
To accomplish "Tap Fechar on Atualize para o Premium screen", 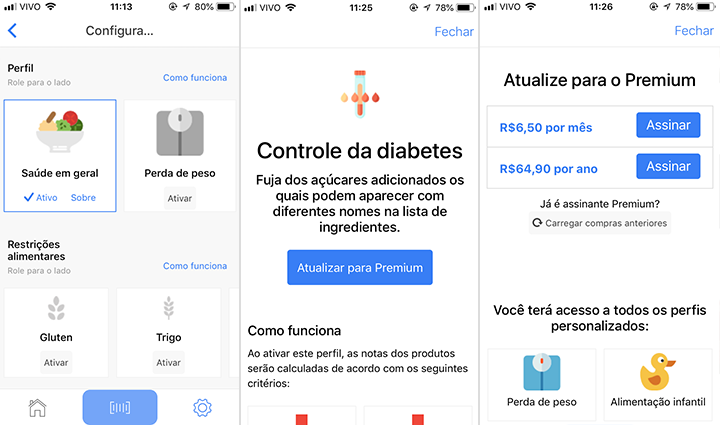I will [694, 31].
